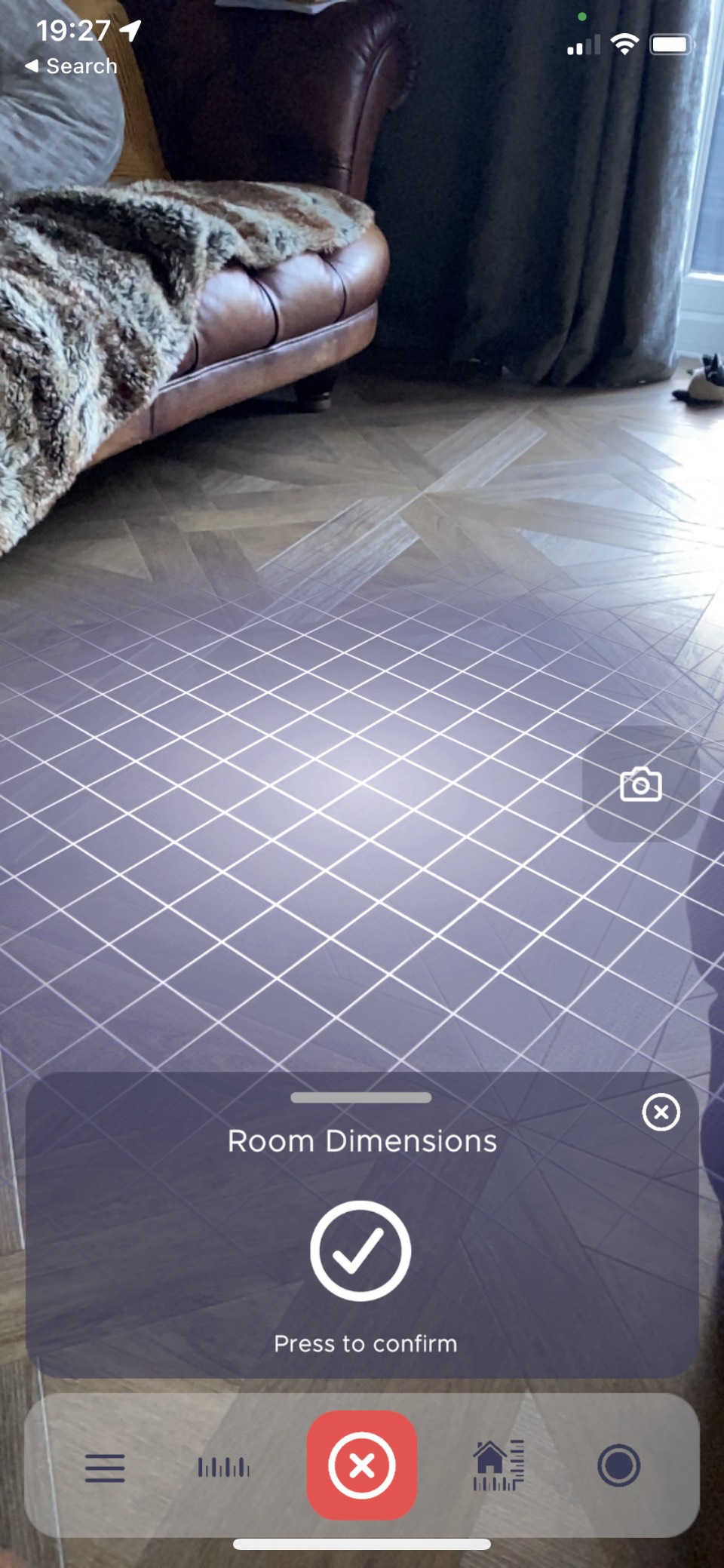Select the ruler measurement tool
Viewport: 724px width, 1568px height.
coord(223,1467)
